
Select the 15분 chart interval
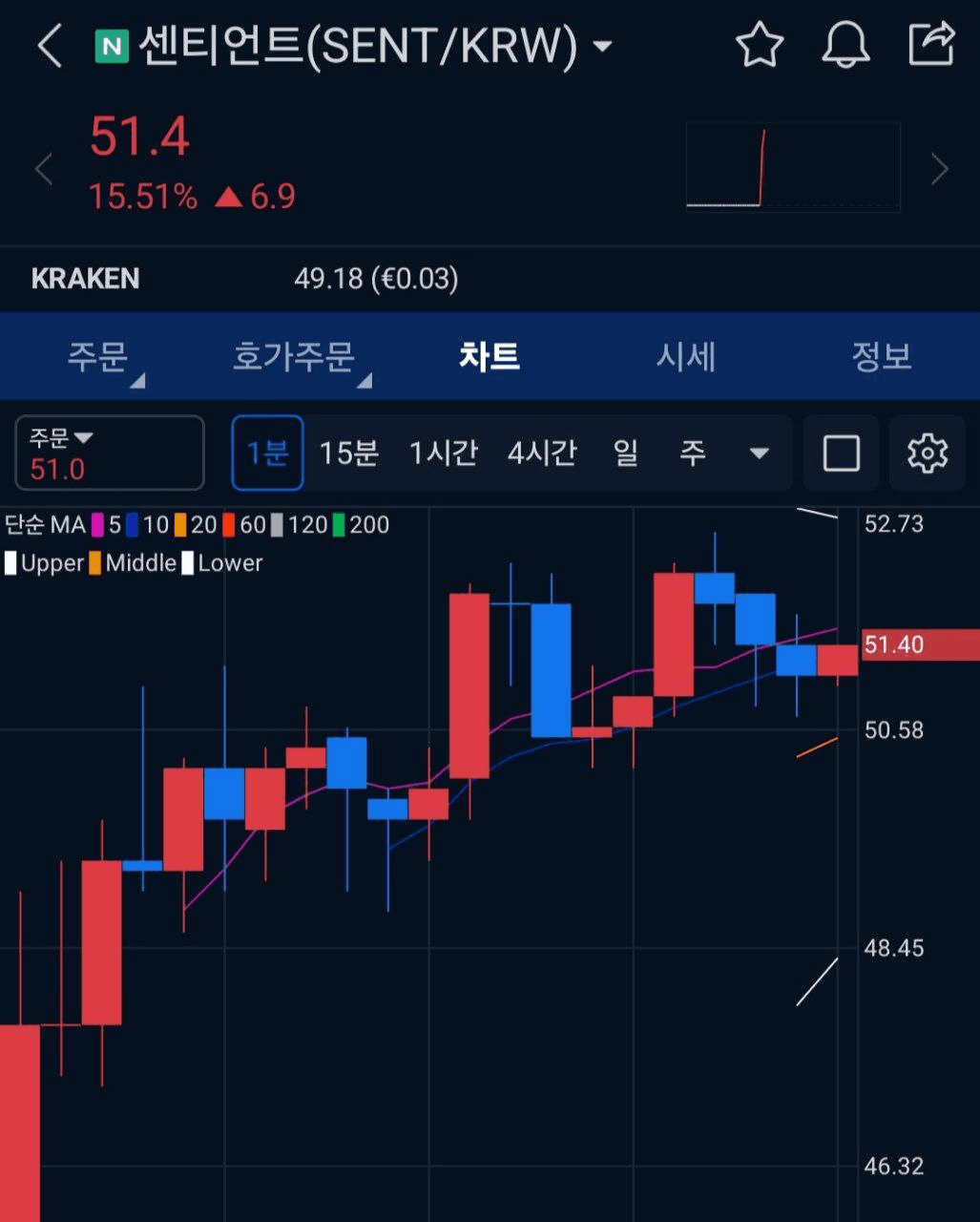coord(349,453)
